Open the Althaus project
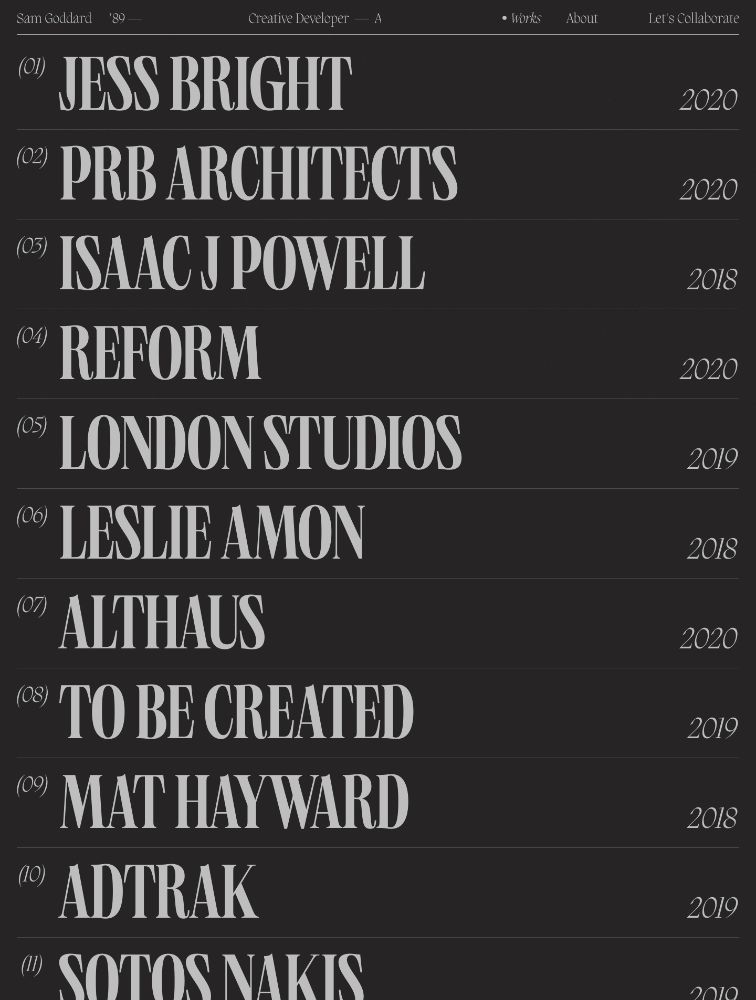 point(162,624)
